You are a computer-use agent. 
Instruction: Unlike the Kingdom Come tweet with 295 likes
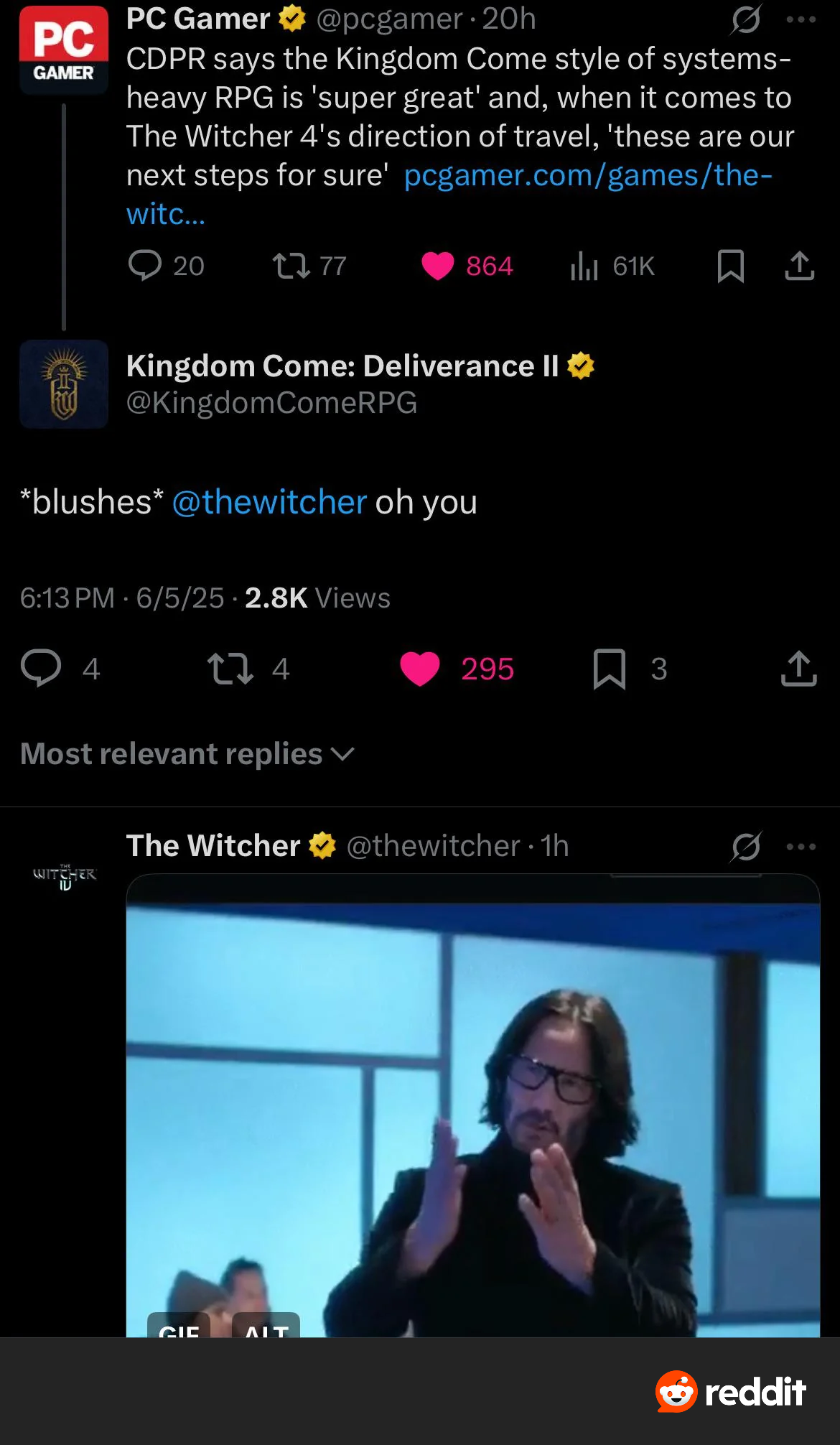pos(420,668)
